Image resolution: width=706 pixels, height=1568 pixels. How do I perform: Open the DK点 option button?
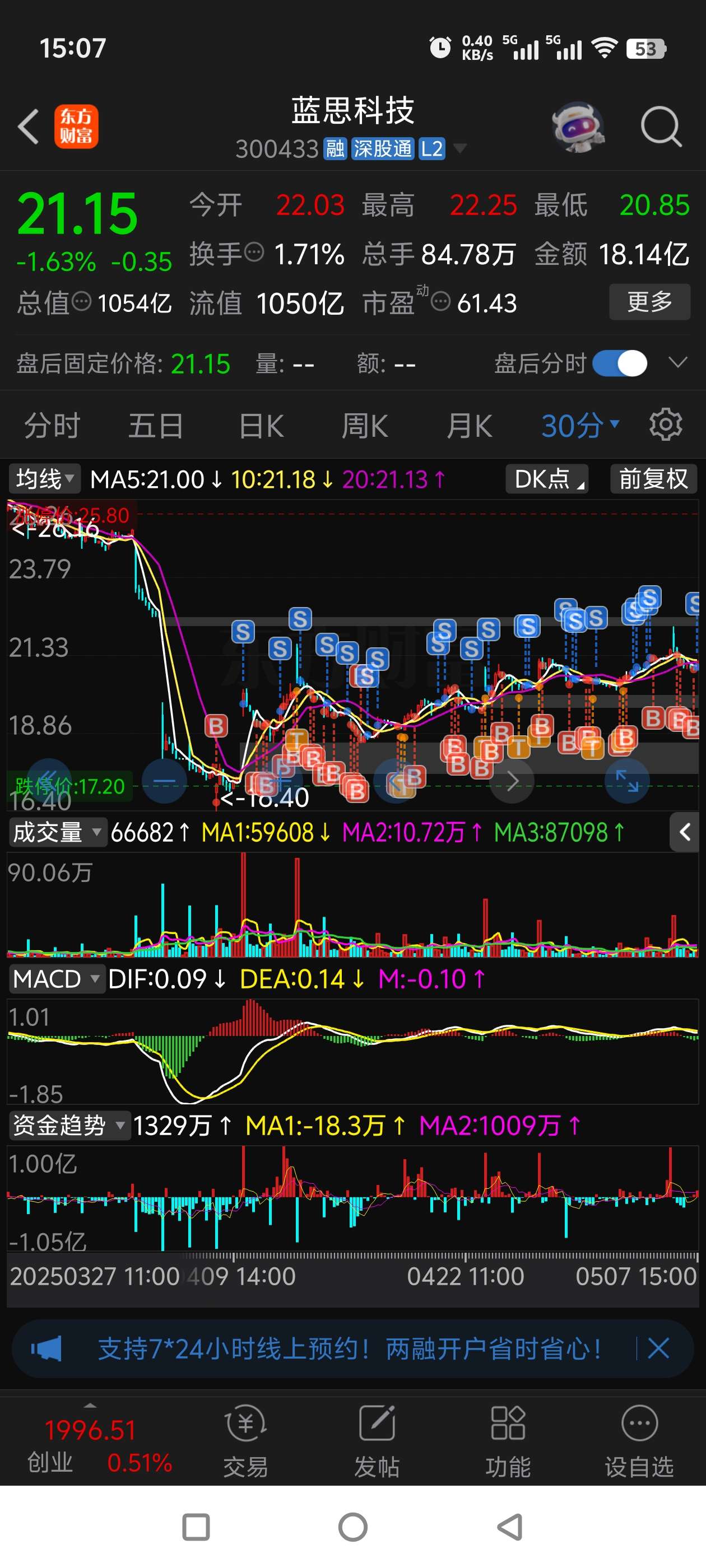click(547, 479)
